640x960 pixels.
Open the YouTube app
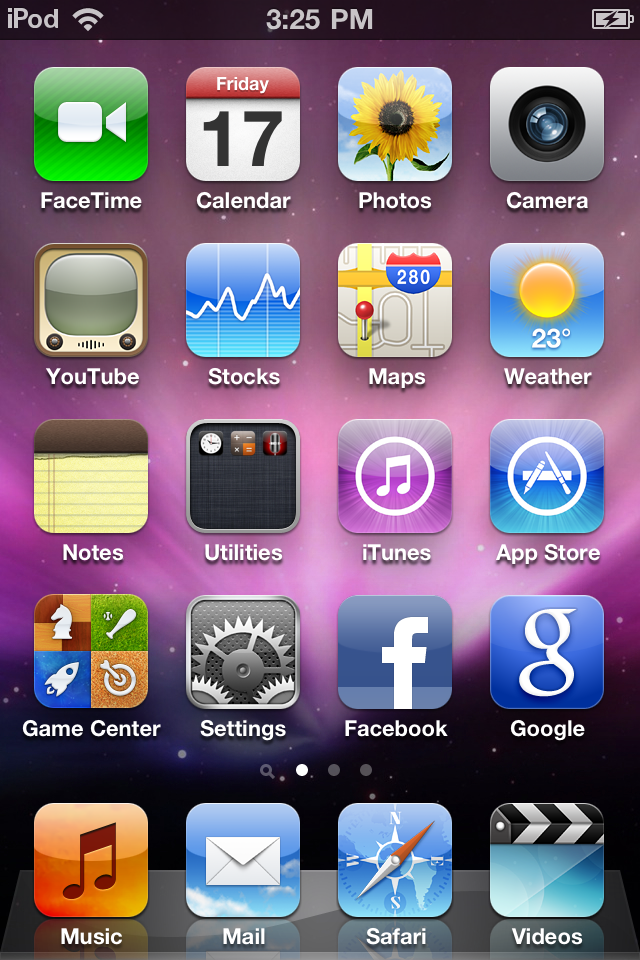click(91, 300)
